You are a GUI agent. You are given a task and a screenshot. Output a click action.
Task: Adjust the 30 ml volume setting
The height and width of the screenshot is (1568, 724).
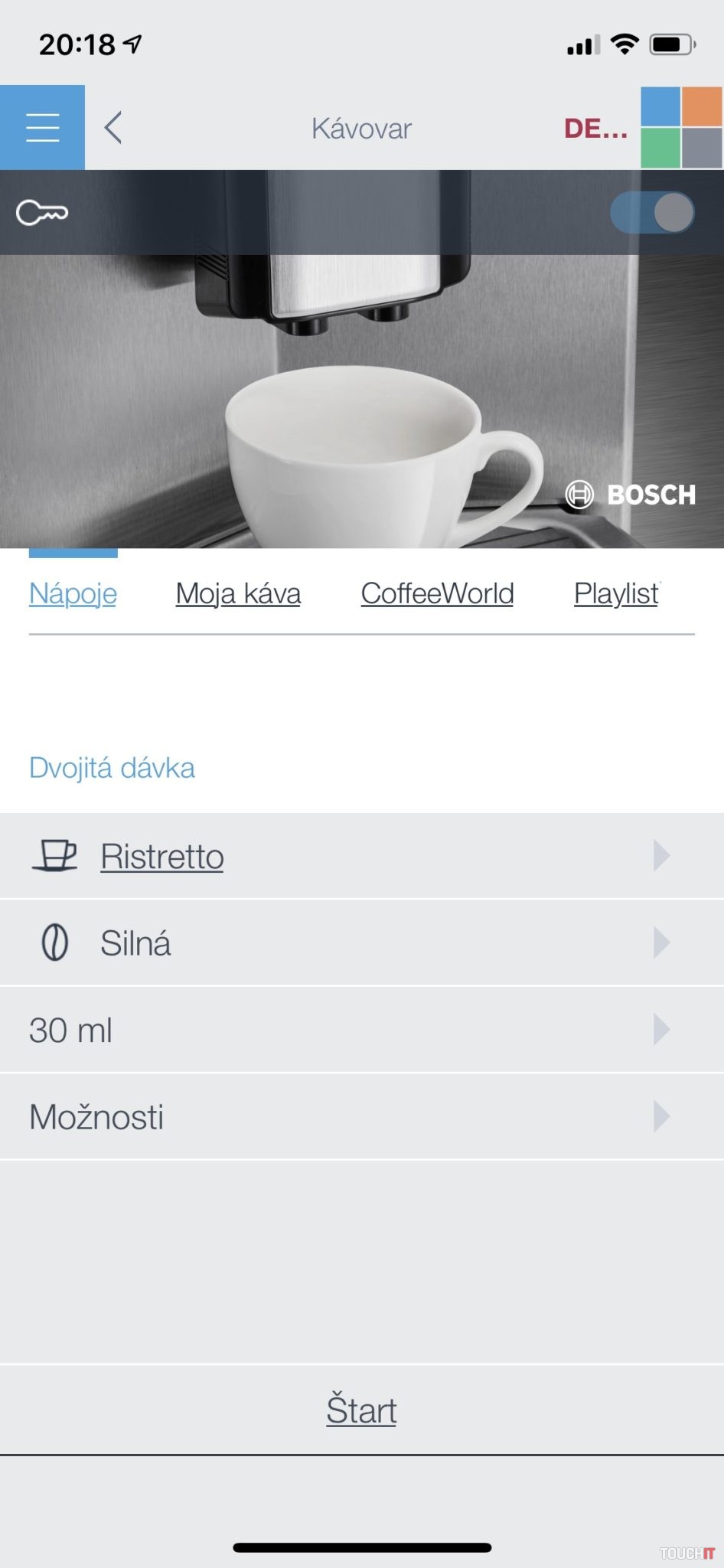pos(361,1030)
